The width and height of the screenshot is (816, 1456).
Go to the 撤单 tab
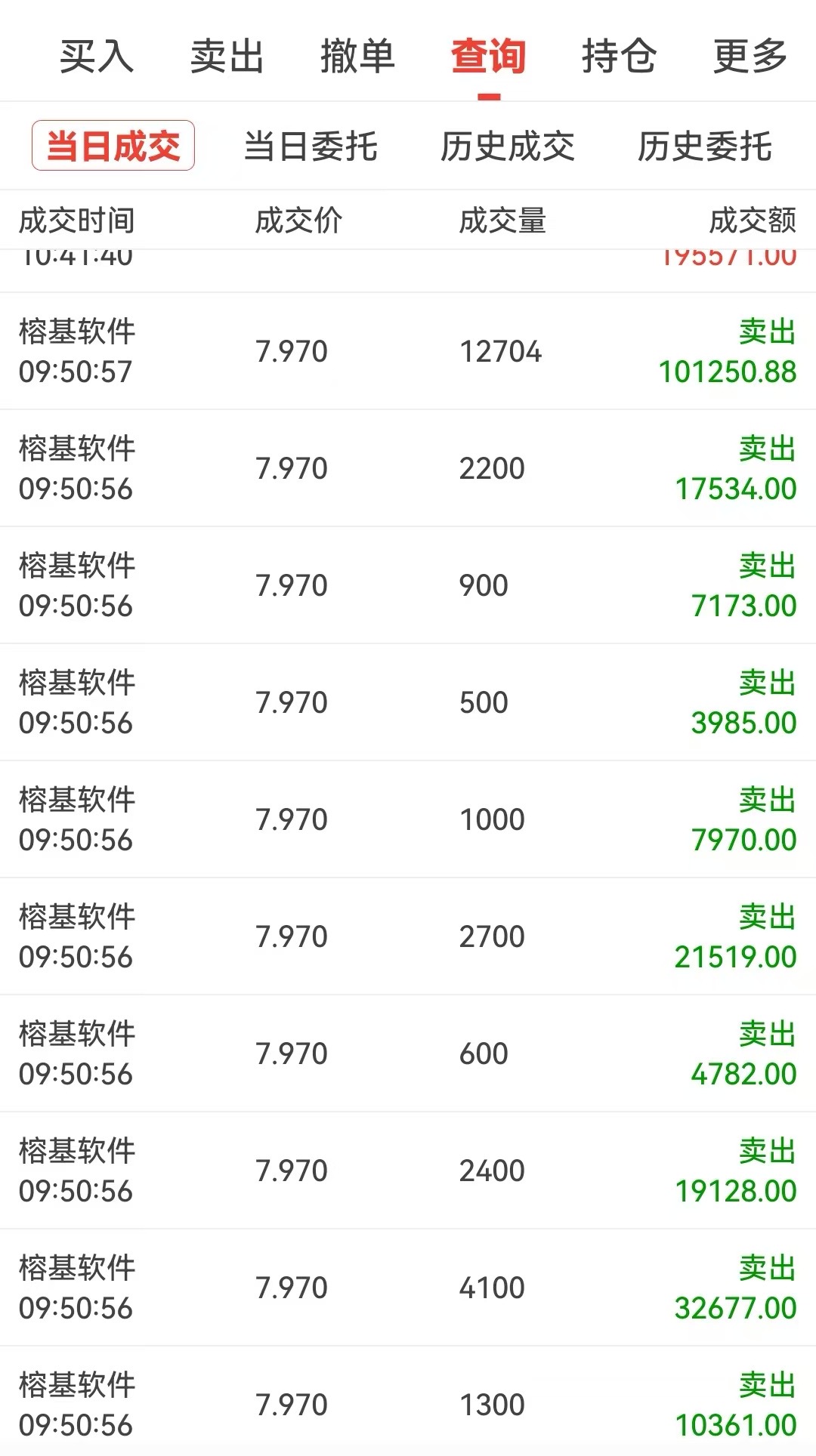tap(357, 57)
